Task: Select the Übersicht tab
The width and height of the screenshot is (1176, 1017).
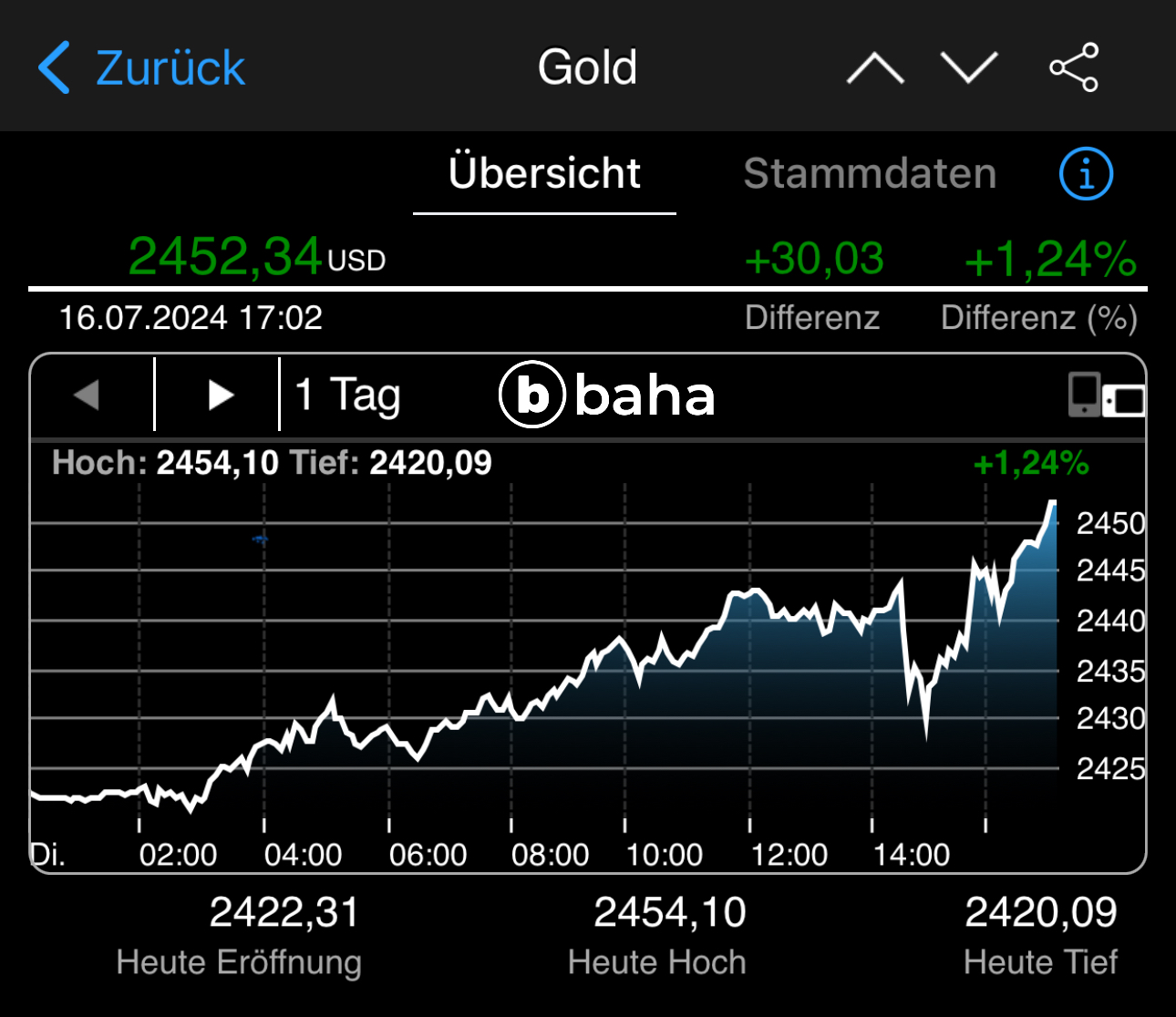Action: [x=544, y=173]
